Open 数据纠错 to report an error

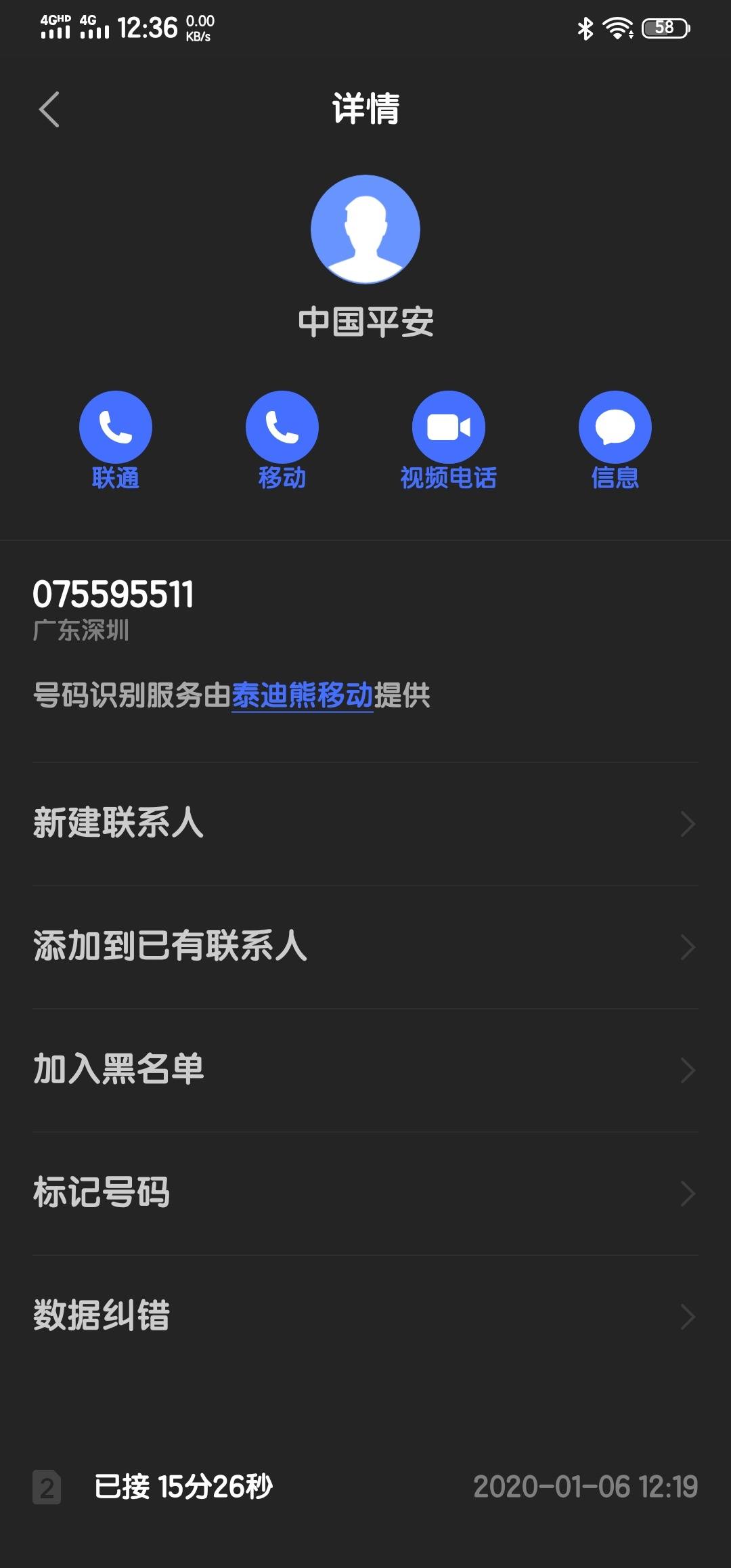(365, 1317)
